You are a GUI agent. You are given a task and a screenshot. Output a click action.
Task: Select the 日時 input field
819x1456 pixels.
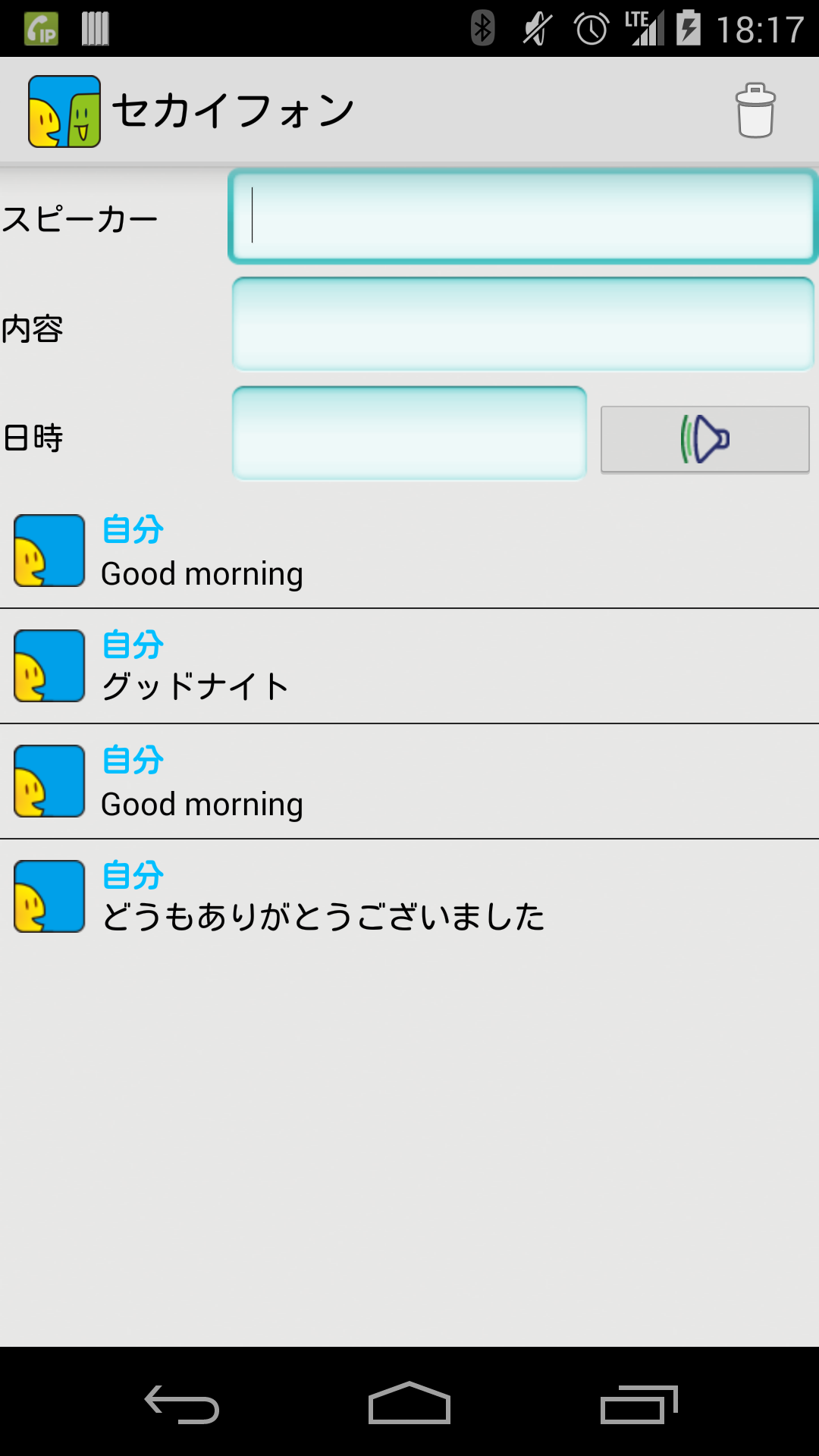[409, 433]
